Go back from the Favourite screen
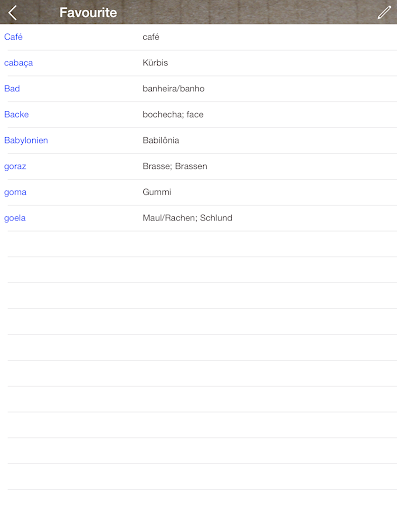This screenshot has width=397, height=512. [12, 13]
